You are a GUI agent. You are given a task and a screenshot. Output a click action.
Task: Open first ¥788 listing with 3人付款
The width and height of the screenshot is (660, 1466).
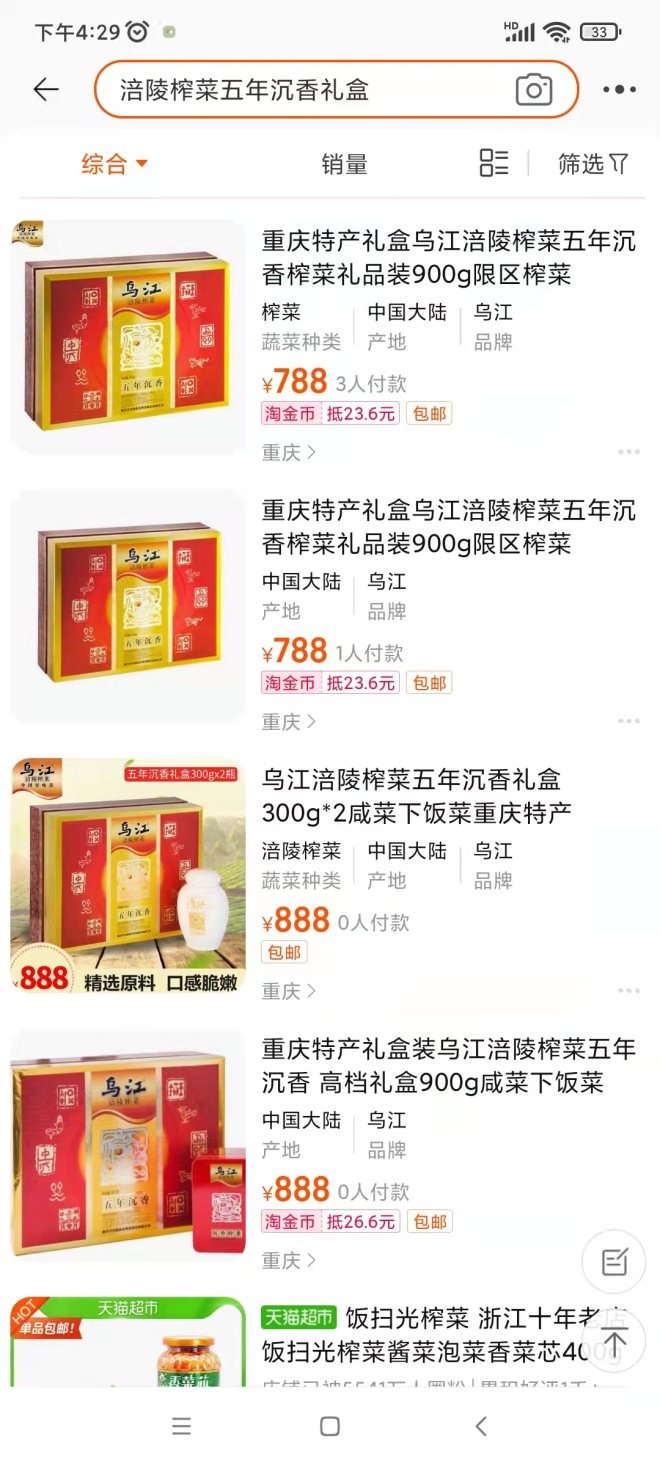point(448,258)
